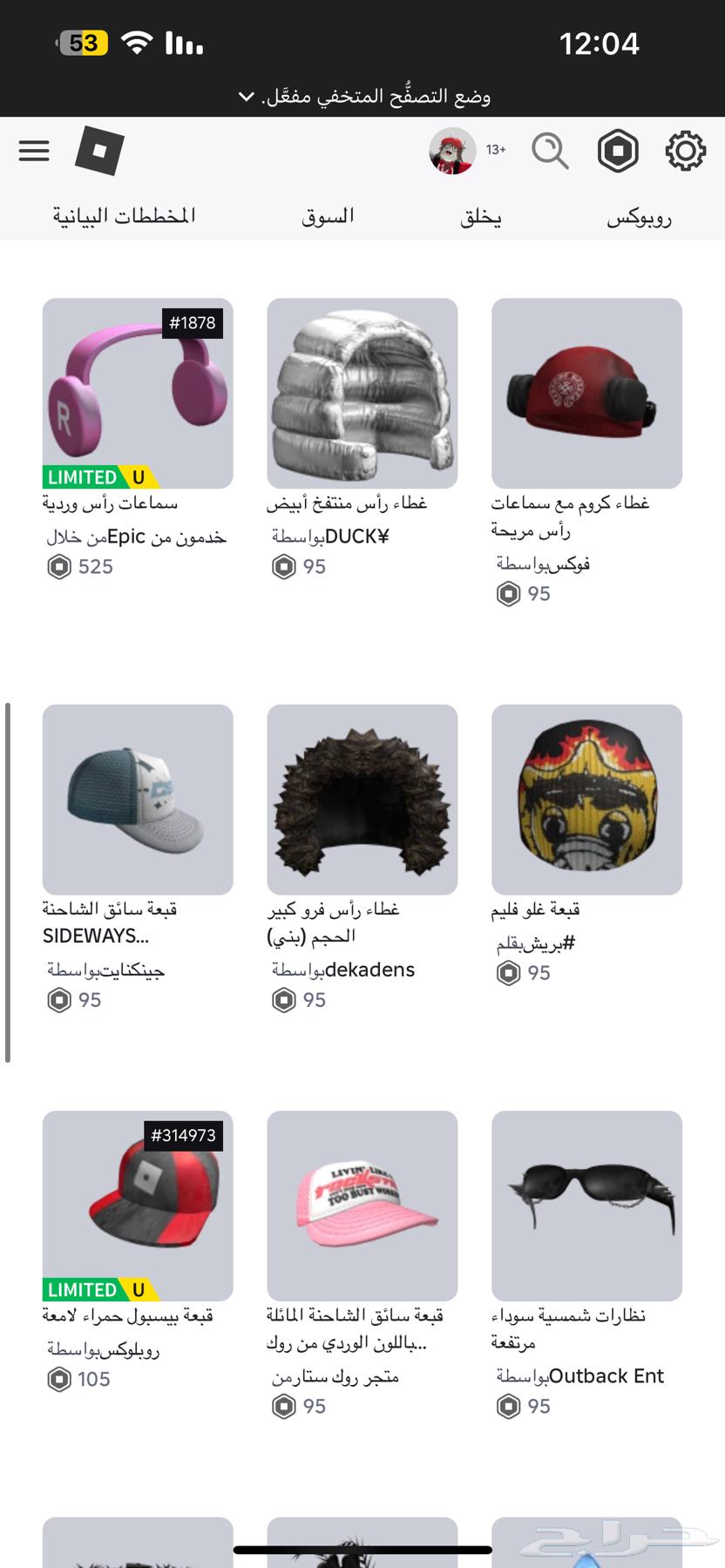Click the Robux currency icon in top bar

click(618, 151)
